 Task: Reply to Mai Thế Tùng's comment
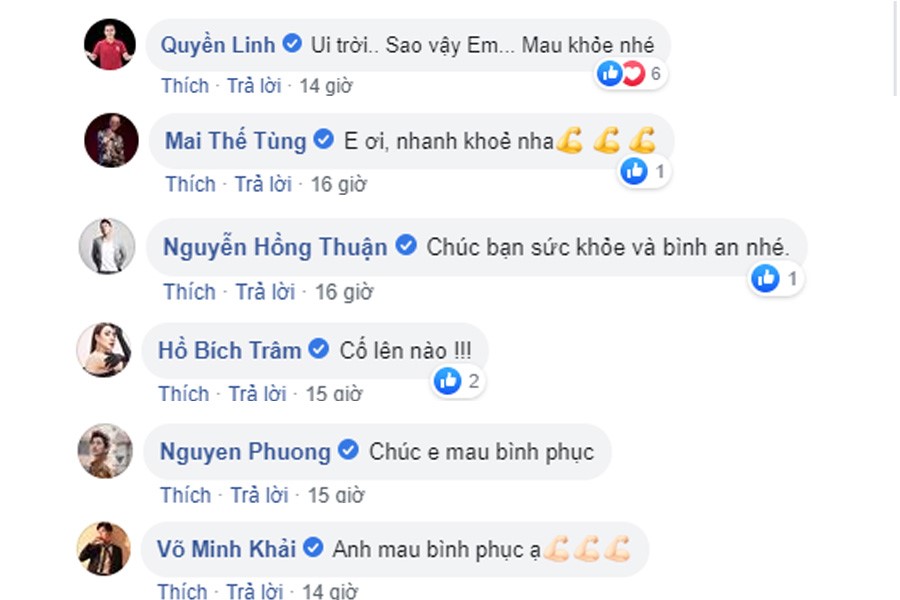tap(262, 184)
